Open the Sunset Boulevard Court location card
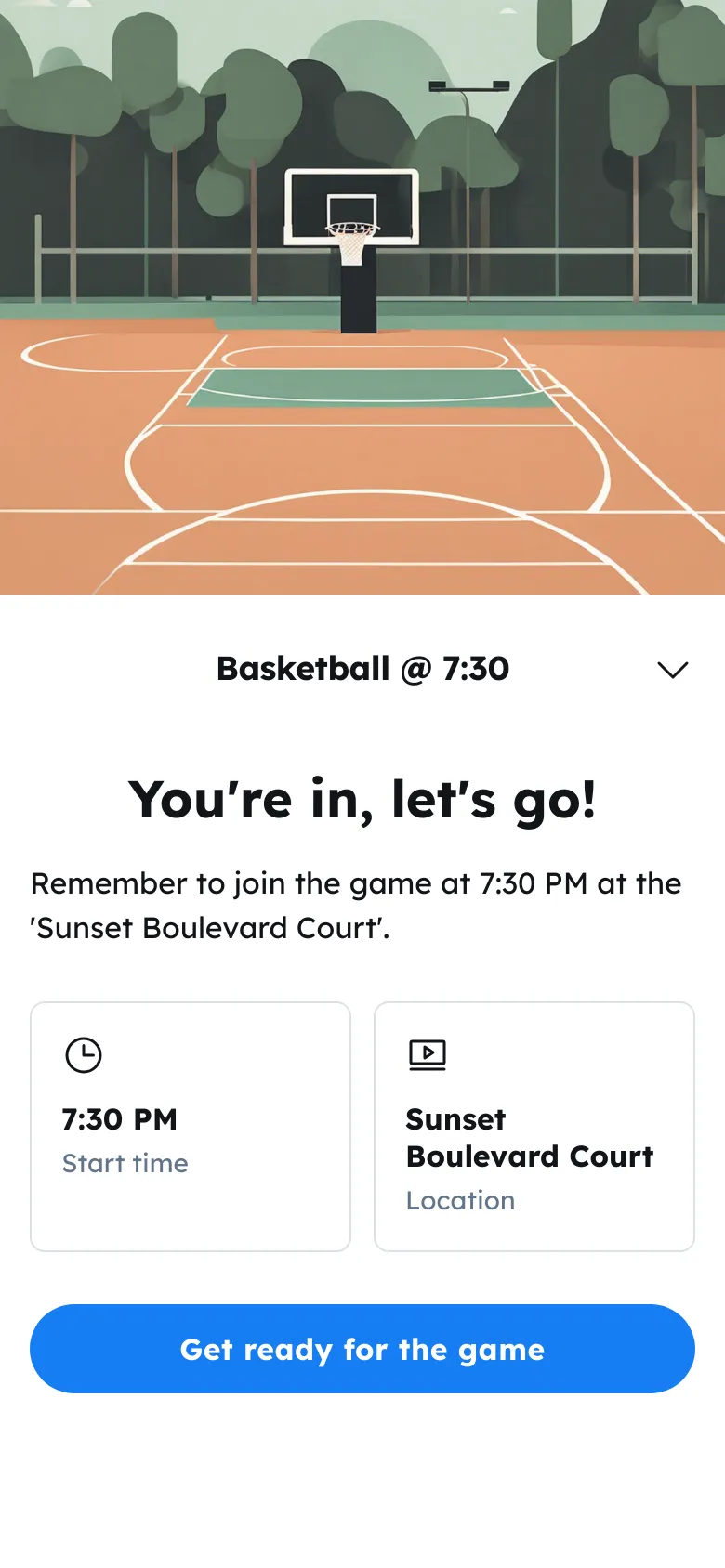This screenshot has width=725, height=1568. [534, 1127]
